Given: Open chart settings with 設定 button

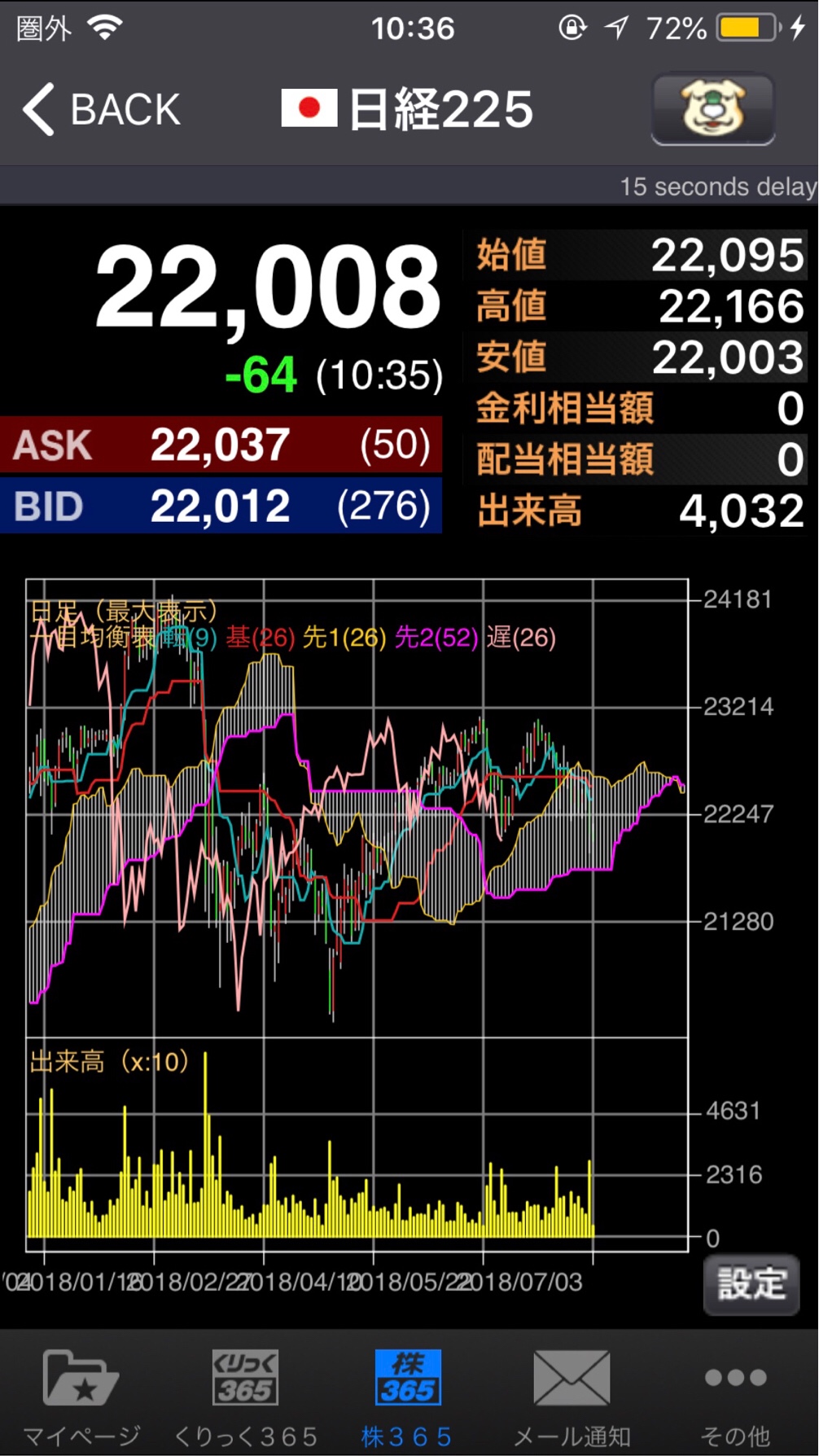Looking at the screenshot, I should point(751,1284).
